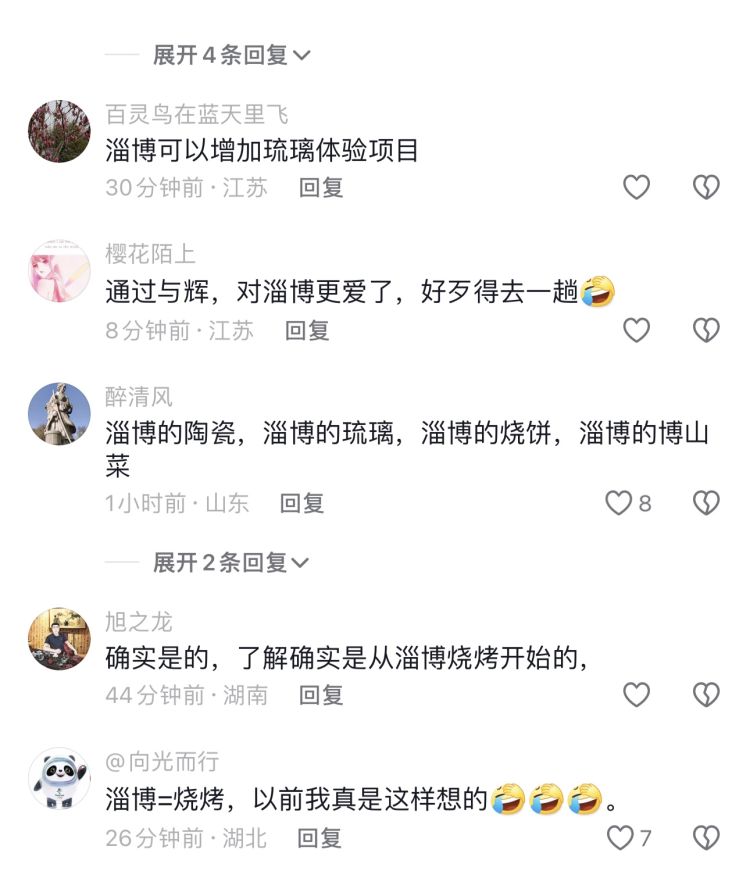Image resolution: width=750 pixels, height=871 pixels.
Task: Reply to 醉清风's comment
Action: point(302,503)
